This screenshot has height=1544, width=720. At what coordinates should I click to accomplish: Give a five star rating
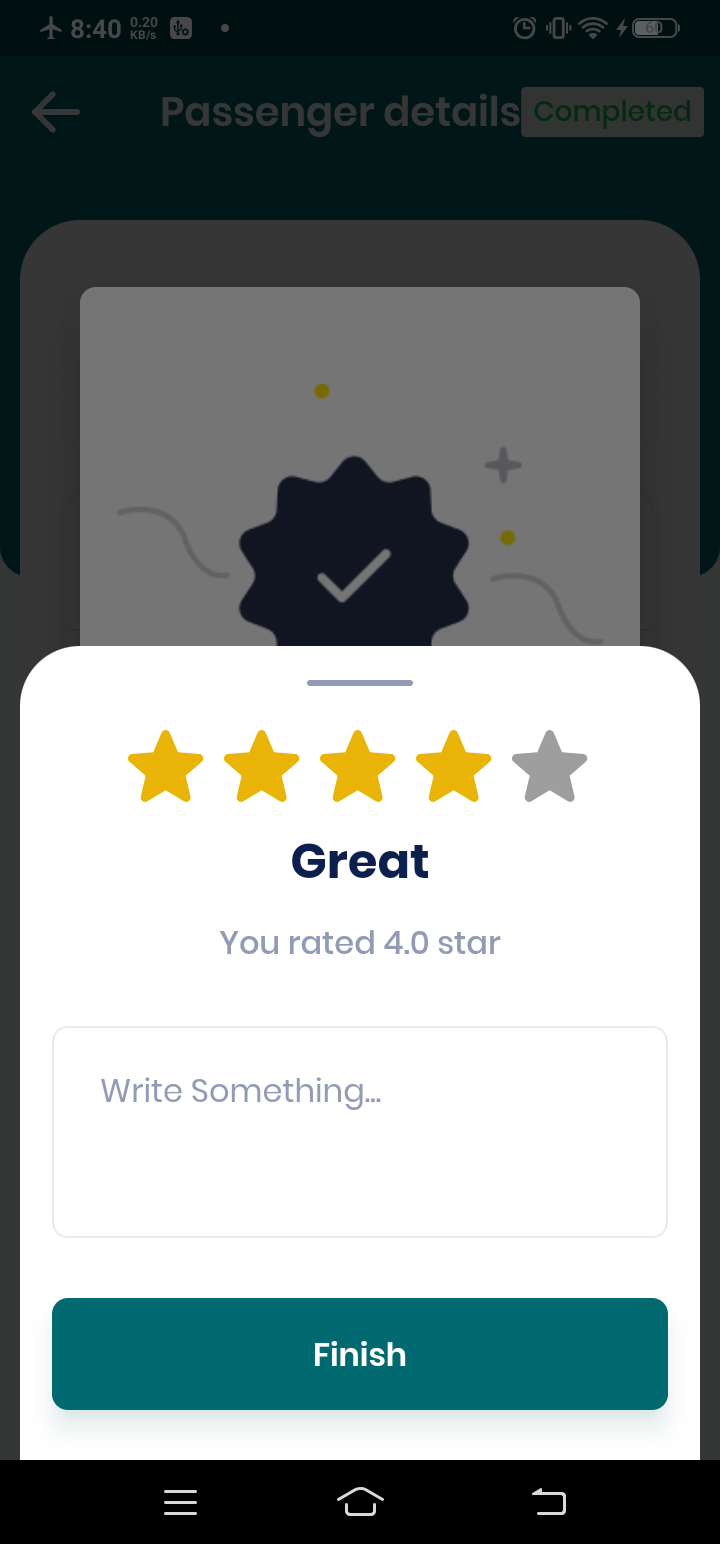549,767
